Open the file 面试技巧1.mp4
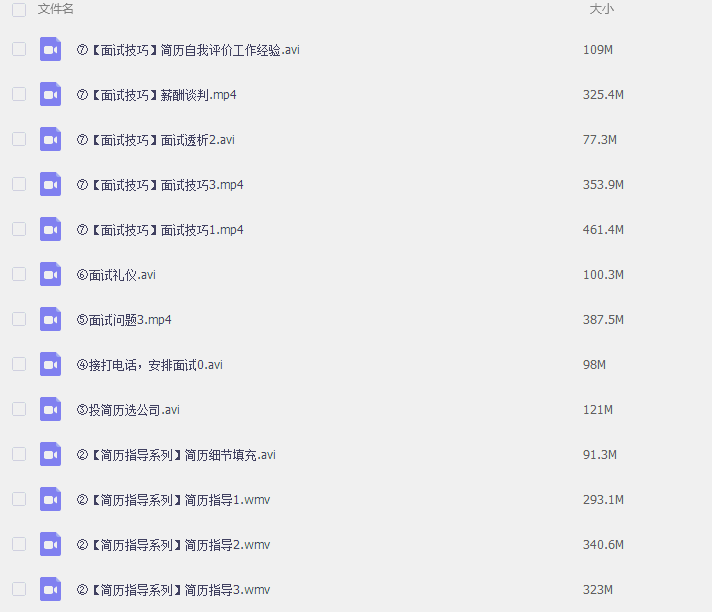 [x=160, y=230]
